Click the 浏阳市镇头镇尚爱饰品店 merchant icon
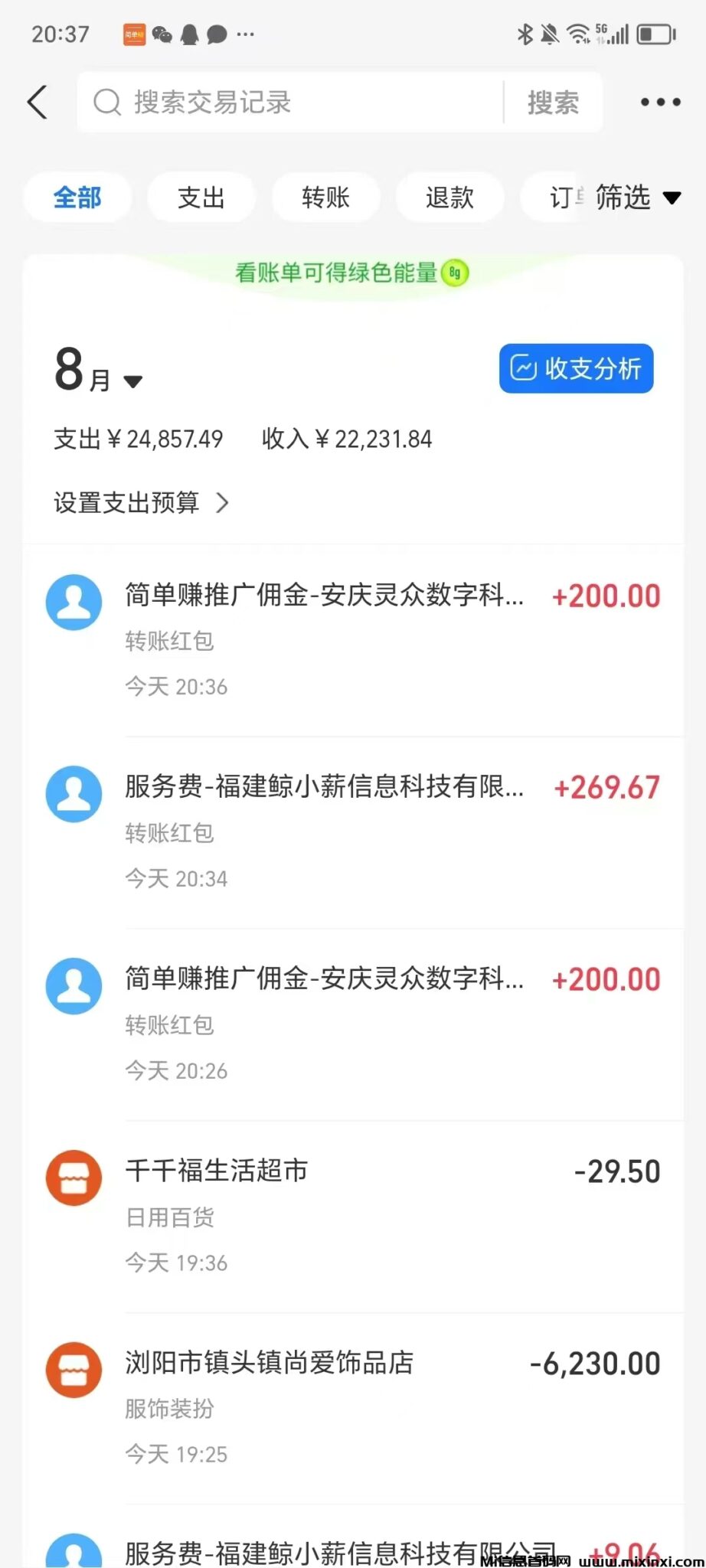The height and width of the screenshot is (1568, 706). pos(74,1370)
